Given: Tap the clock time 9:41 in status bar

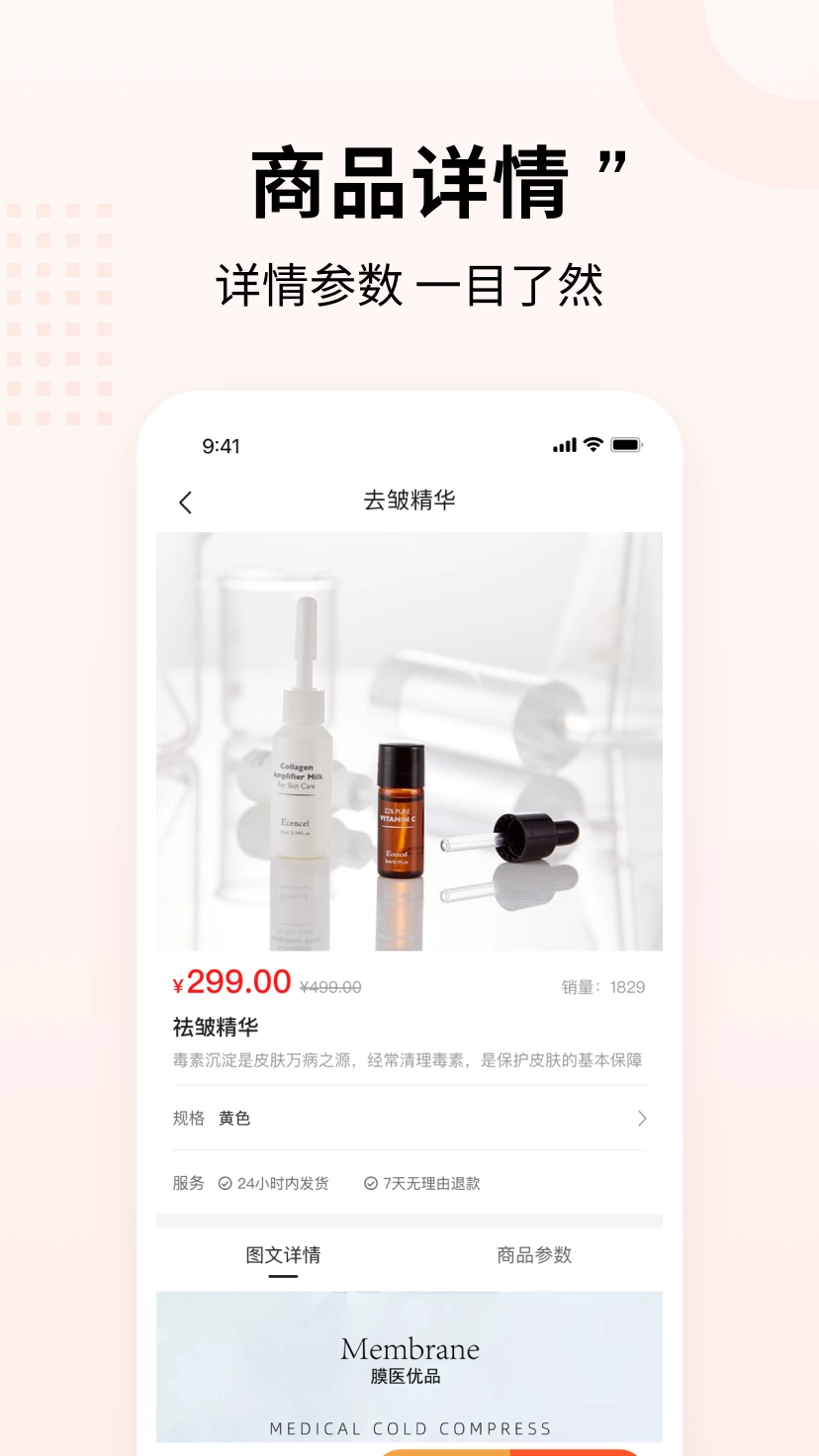Looking at the screenshot, I should tap(222, 446).
